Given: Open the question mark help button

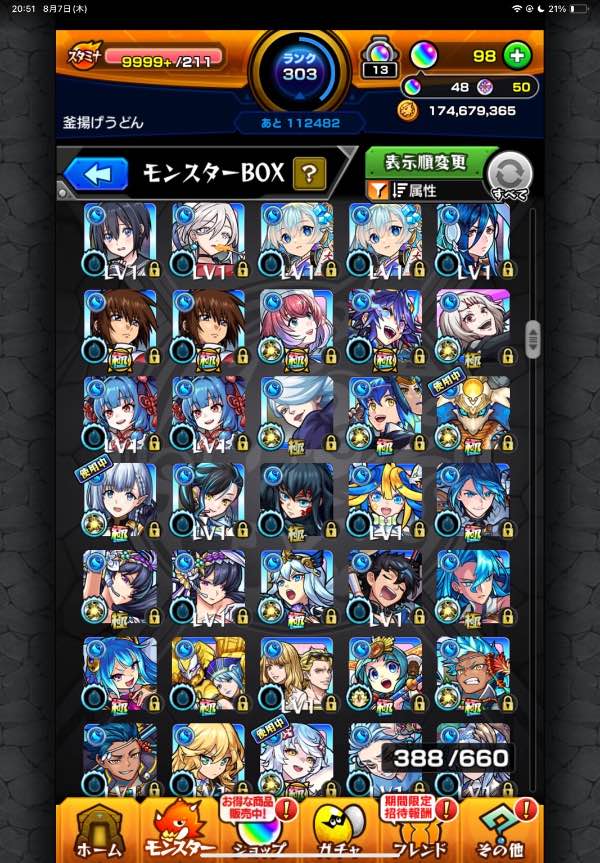Looking at the screenshot, I should click(x=309, y=174).
